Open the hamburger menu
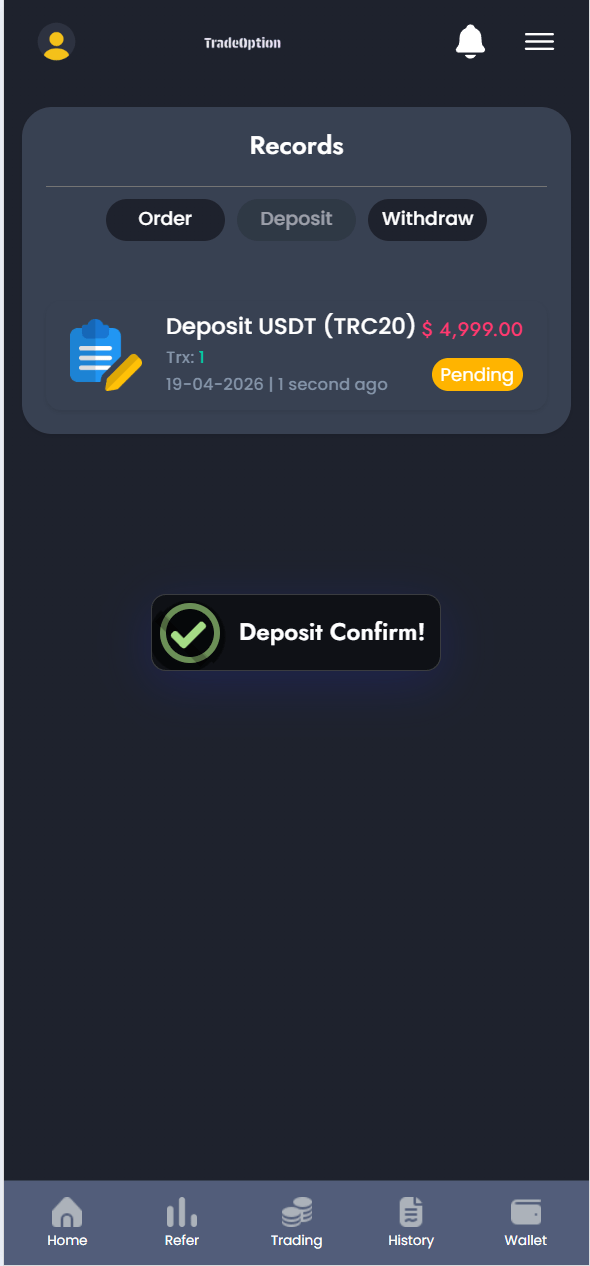Screen dimensions: 590x1266 click(x=539, y=42)
